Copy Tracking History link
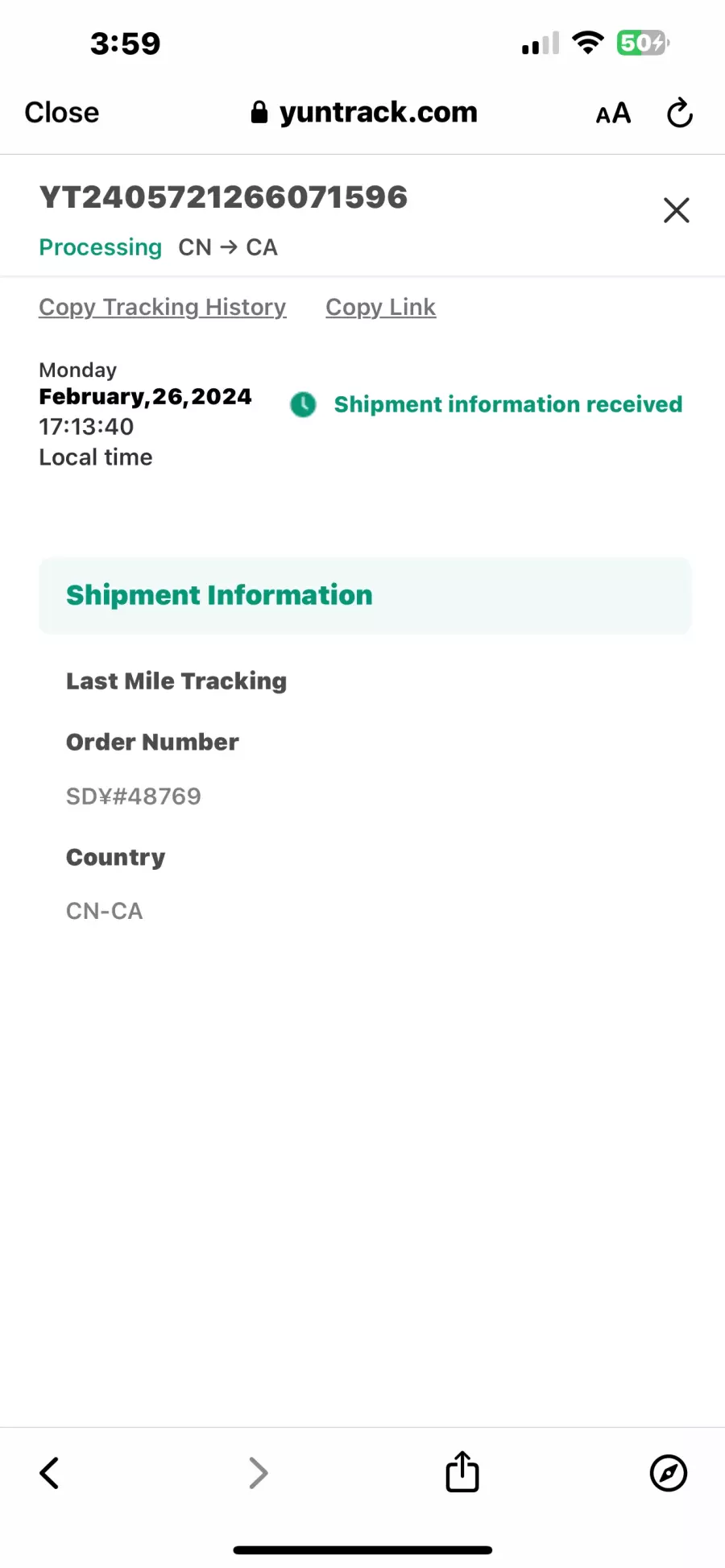The width and height of the screenshot is (725, 1568). [x=163, y=308]
